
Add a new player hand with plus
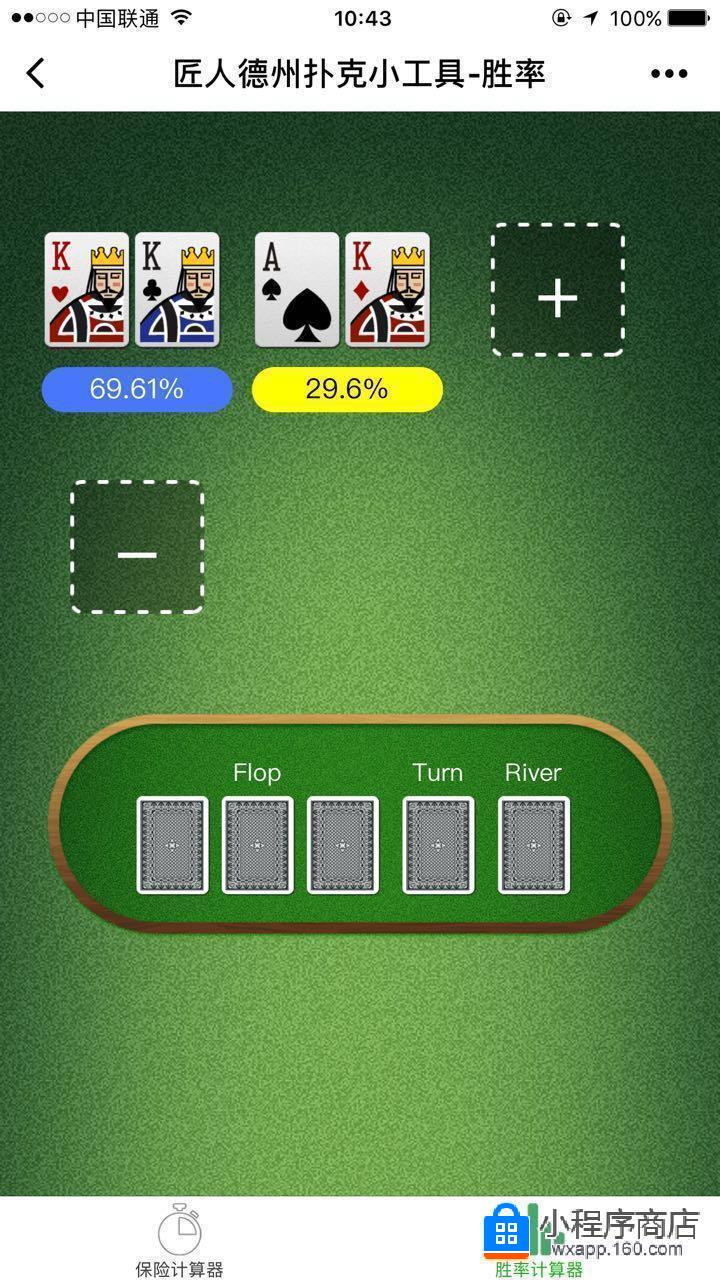pyautogui.click(x=557, y=290)
